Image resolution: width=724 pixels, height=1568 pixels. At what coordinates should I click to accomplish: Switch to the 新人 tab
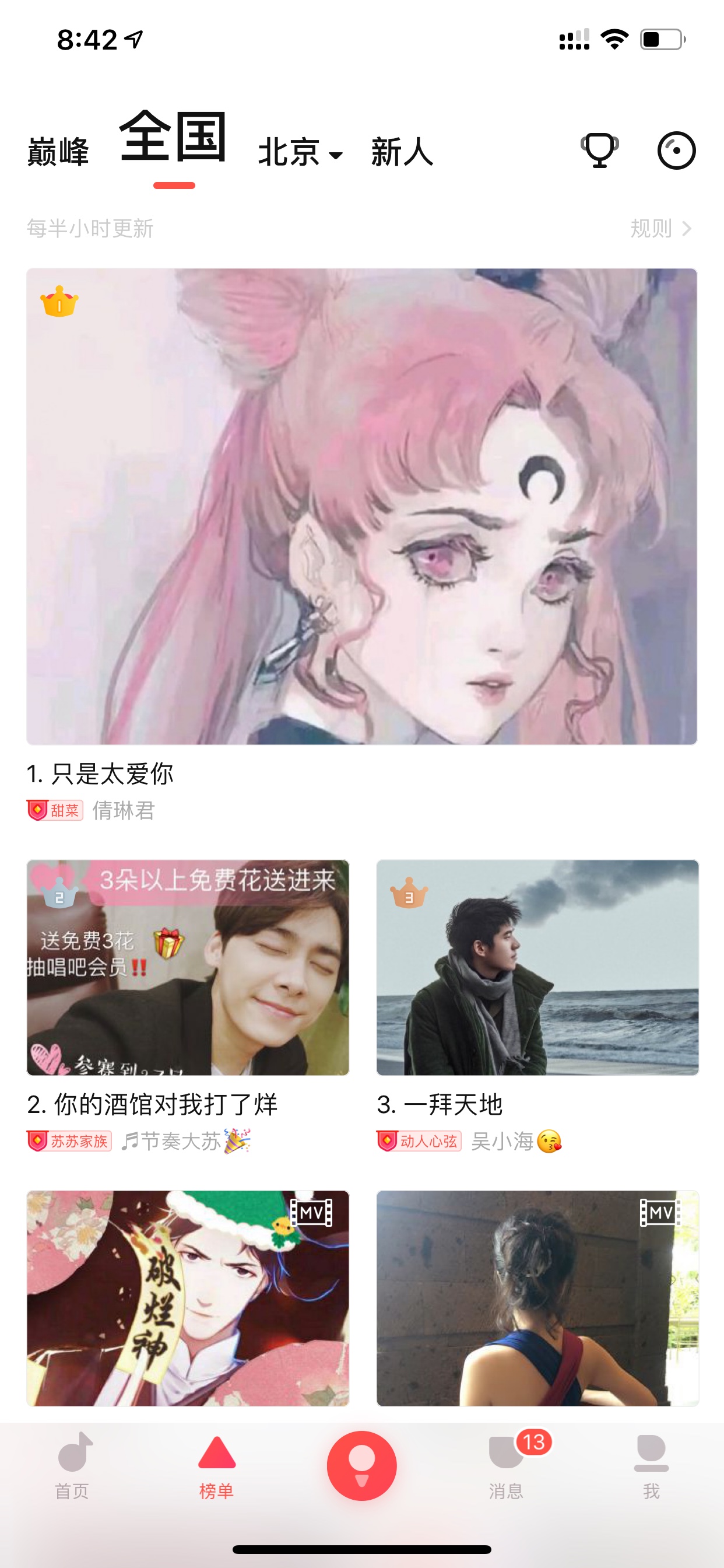402,152
